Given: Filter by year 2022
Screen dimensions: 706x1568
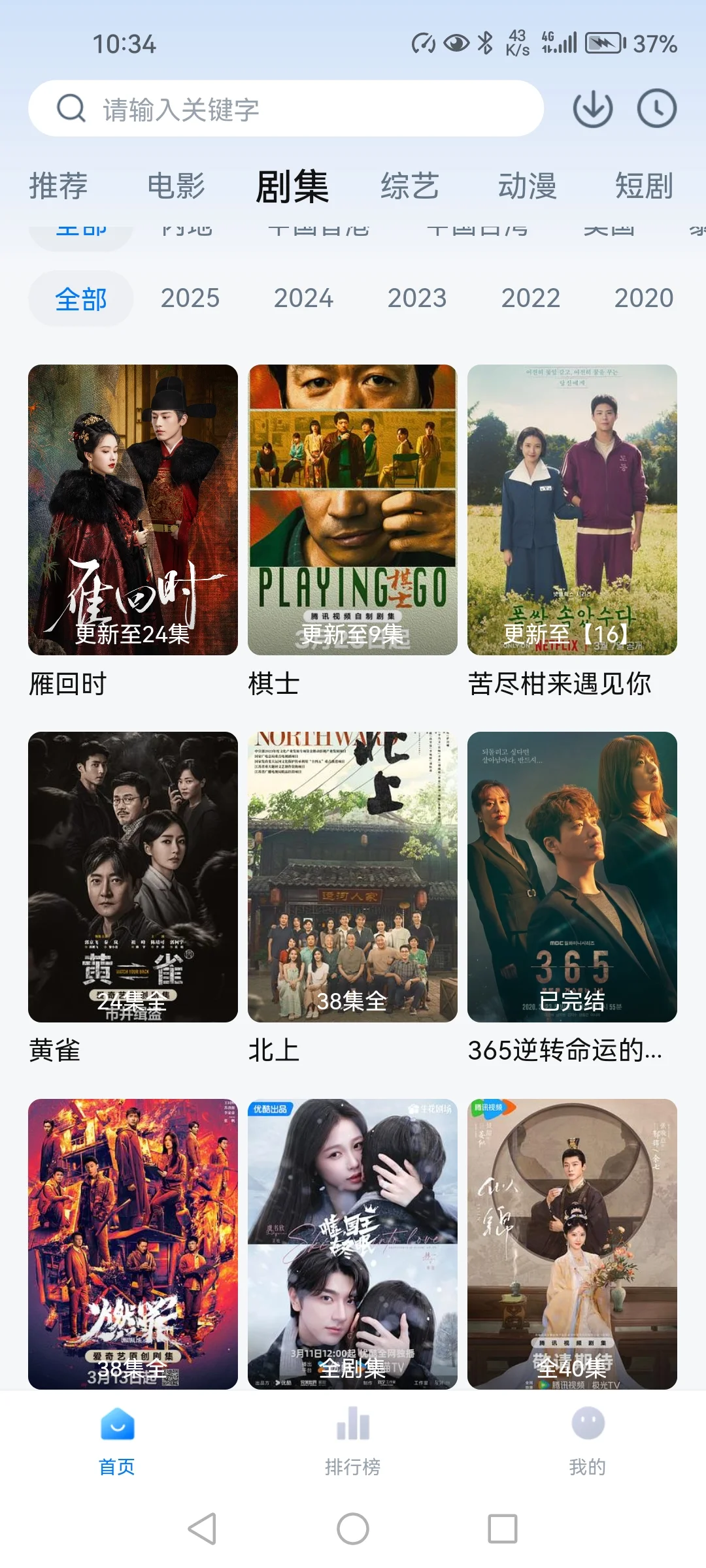Looking at the screenshot, I should click(x=531, y=299).
